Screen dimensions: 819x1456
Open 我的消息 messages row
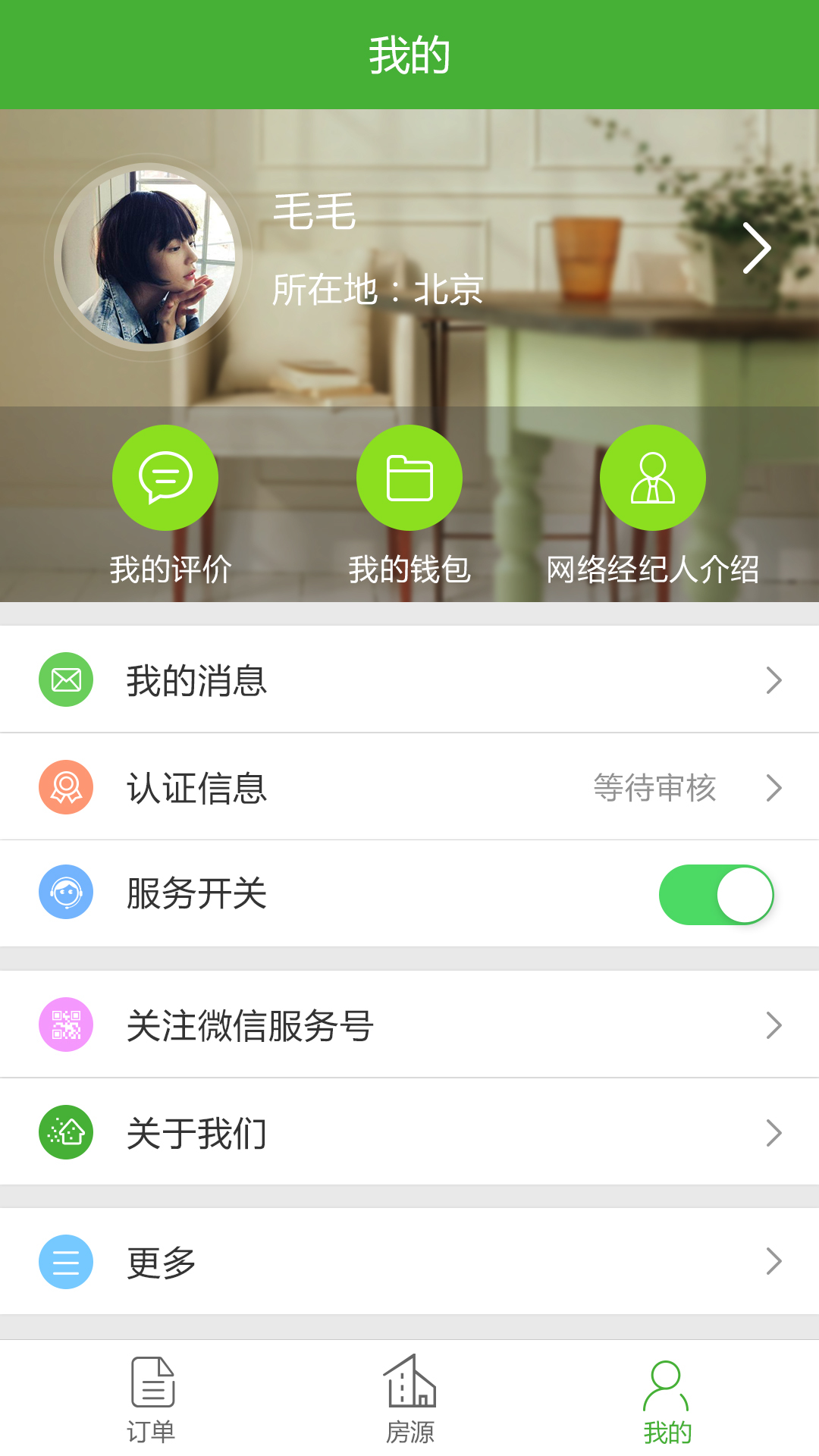409,680
